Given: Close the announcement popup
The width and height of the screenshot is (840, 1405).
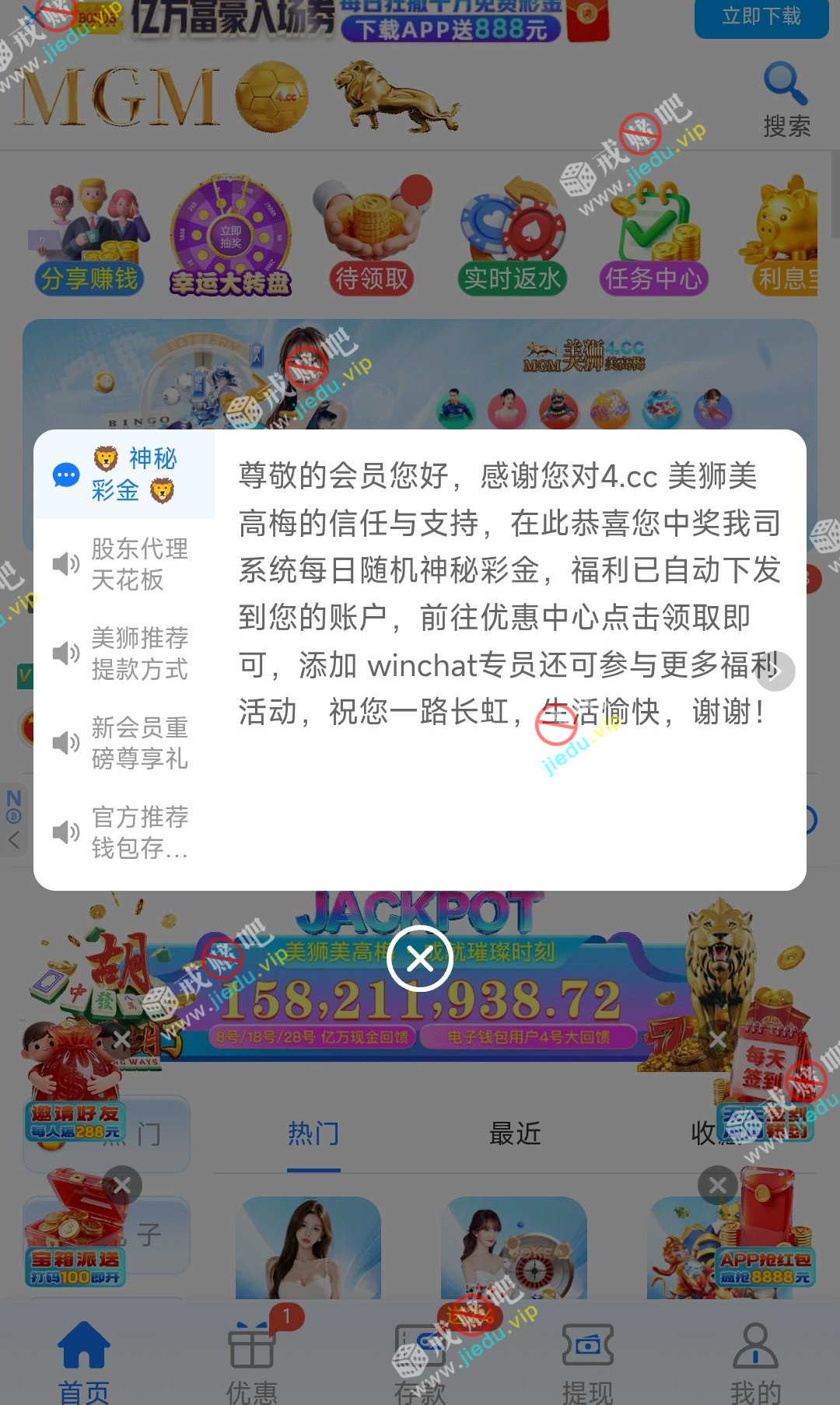Looking at the screenshot, I should [420, 958].
